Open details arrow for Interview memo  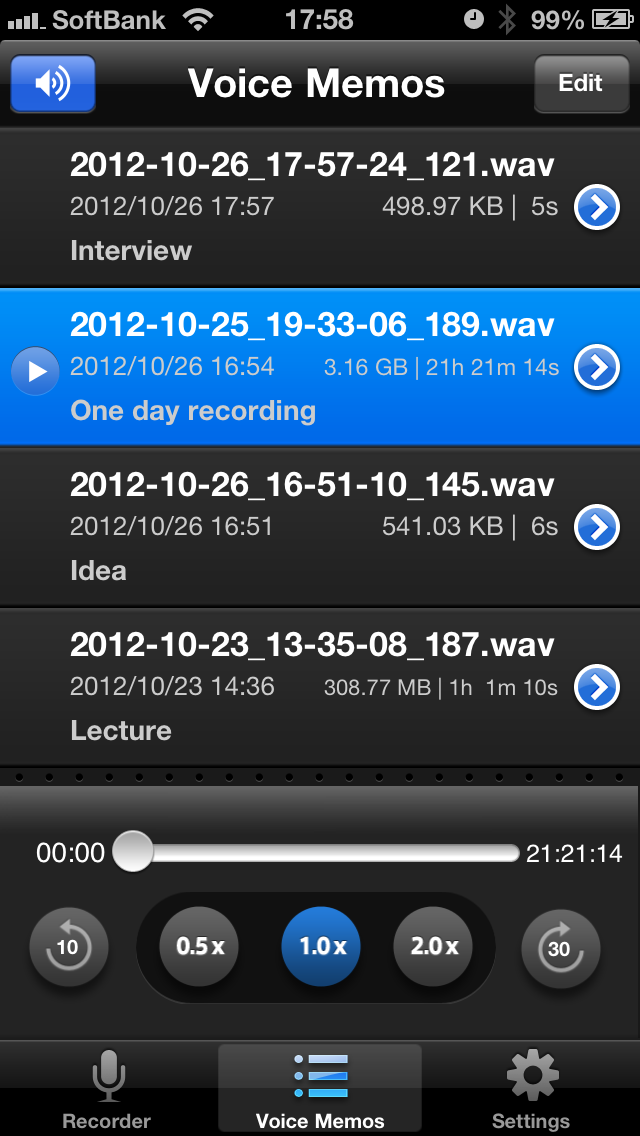click(597, 208)
